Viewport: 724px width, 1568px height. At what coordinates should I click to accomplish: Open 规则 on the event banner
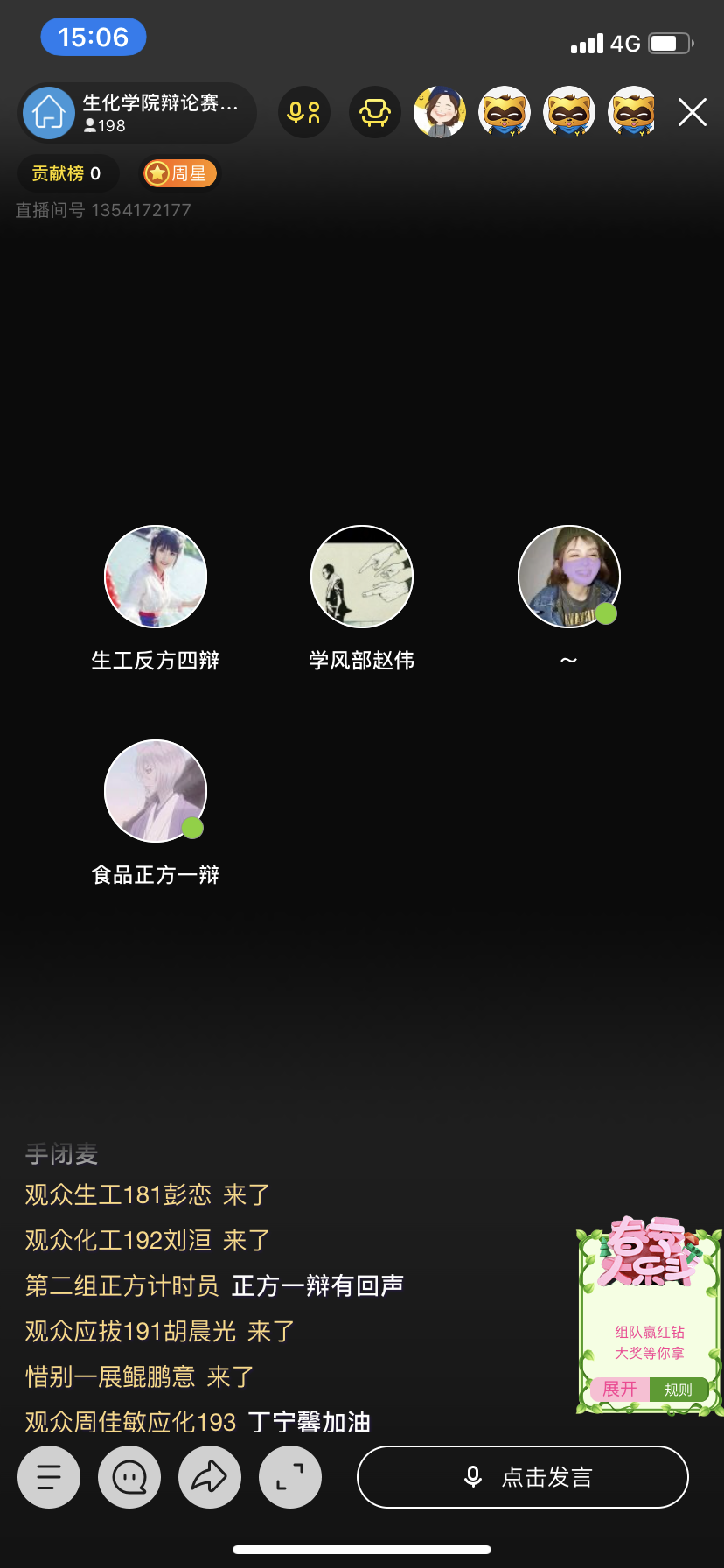point(678,1389)
